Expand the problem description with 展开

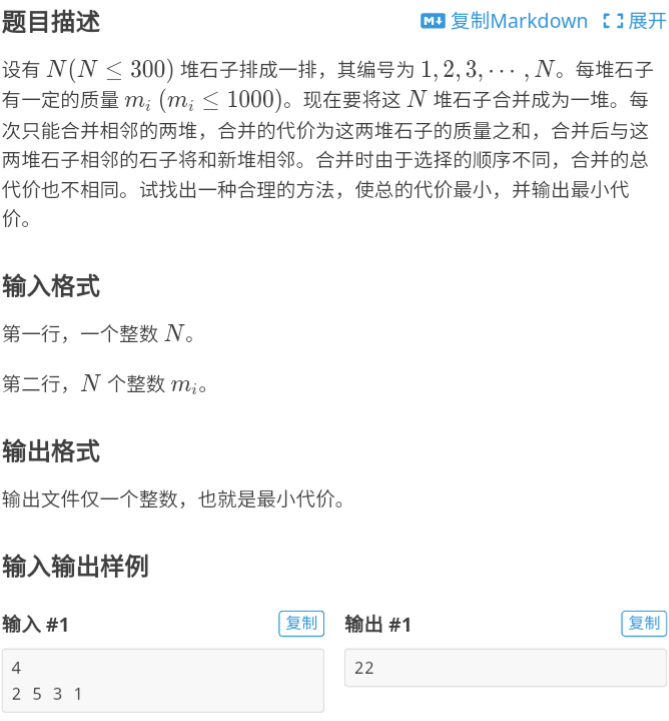pyautogui.click(x=635, y=21)
